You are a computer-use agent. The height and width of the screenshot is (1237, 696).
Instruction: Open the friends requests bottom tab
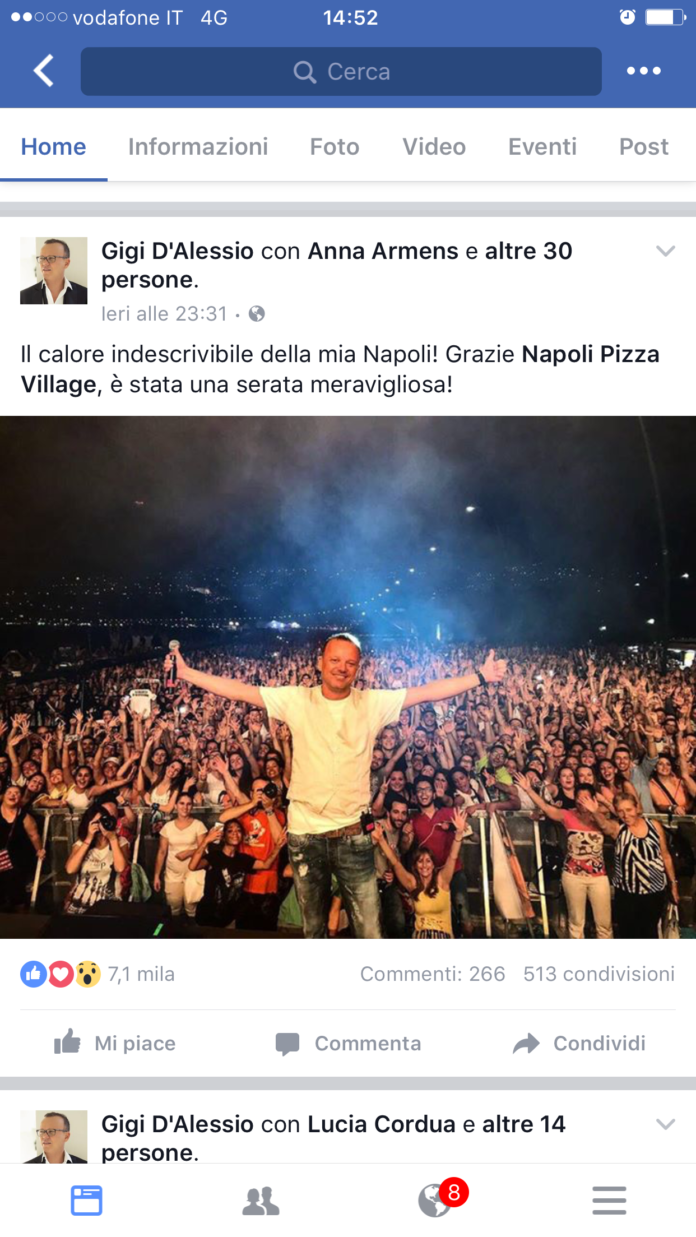[x=261, y=1200]
